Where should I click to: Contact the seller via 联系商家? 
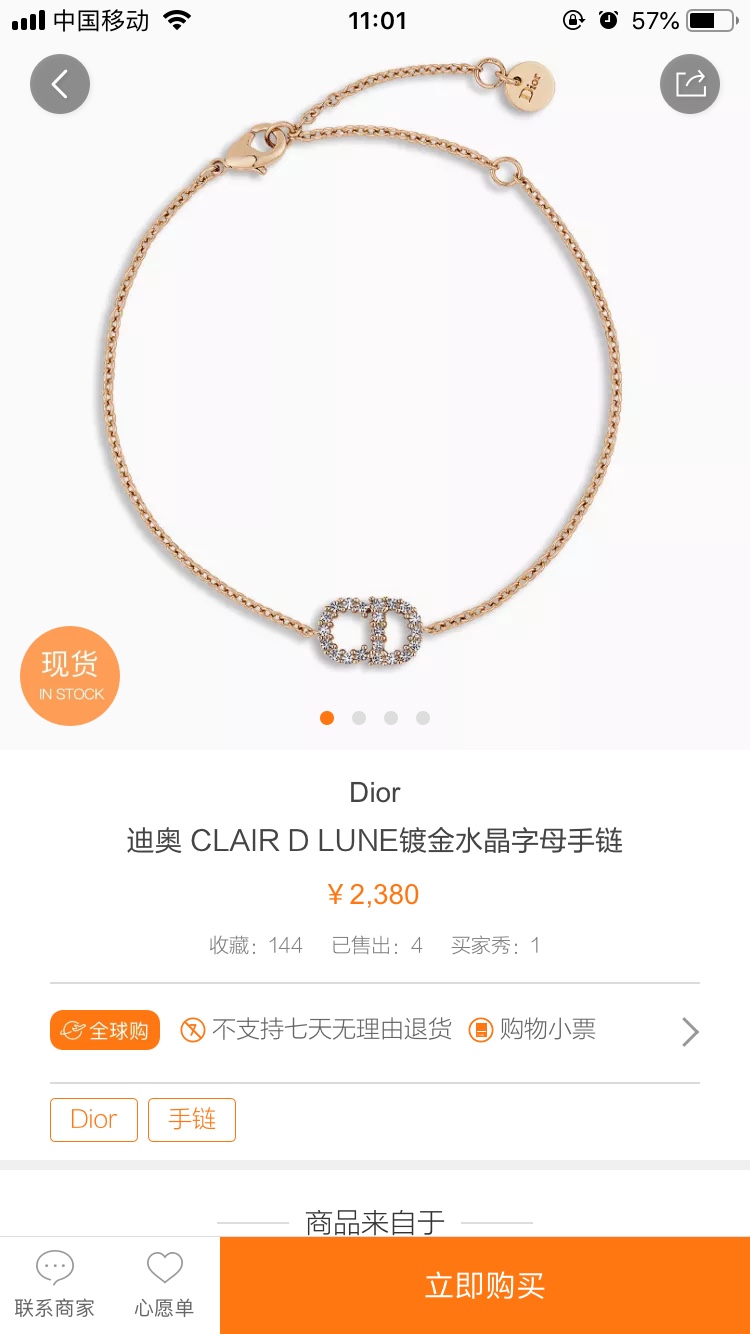tap(55, 1285)
